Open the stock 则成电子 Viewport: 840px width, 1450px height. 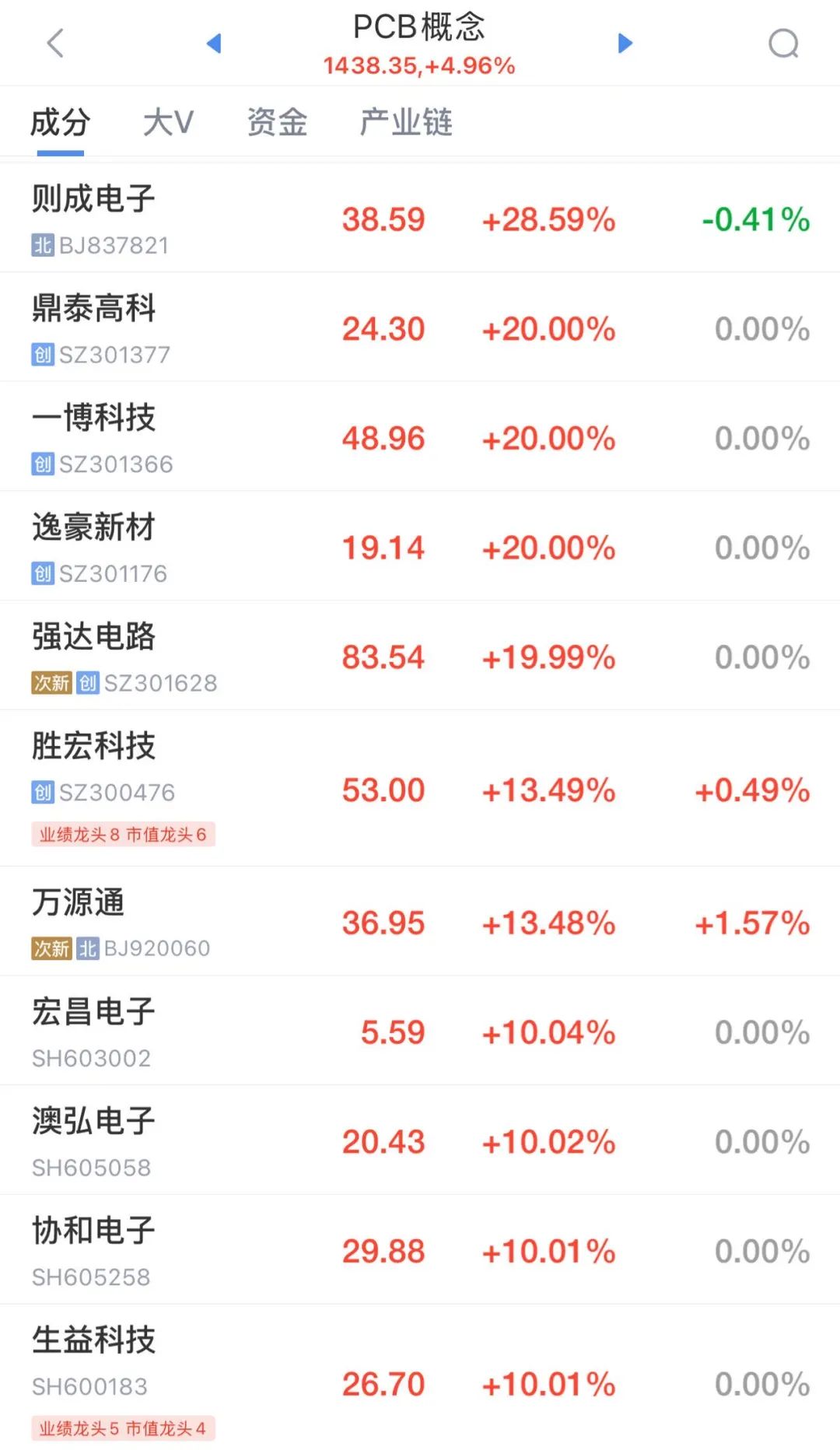pos(93,198)
